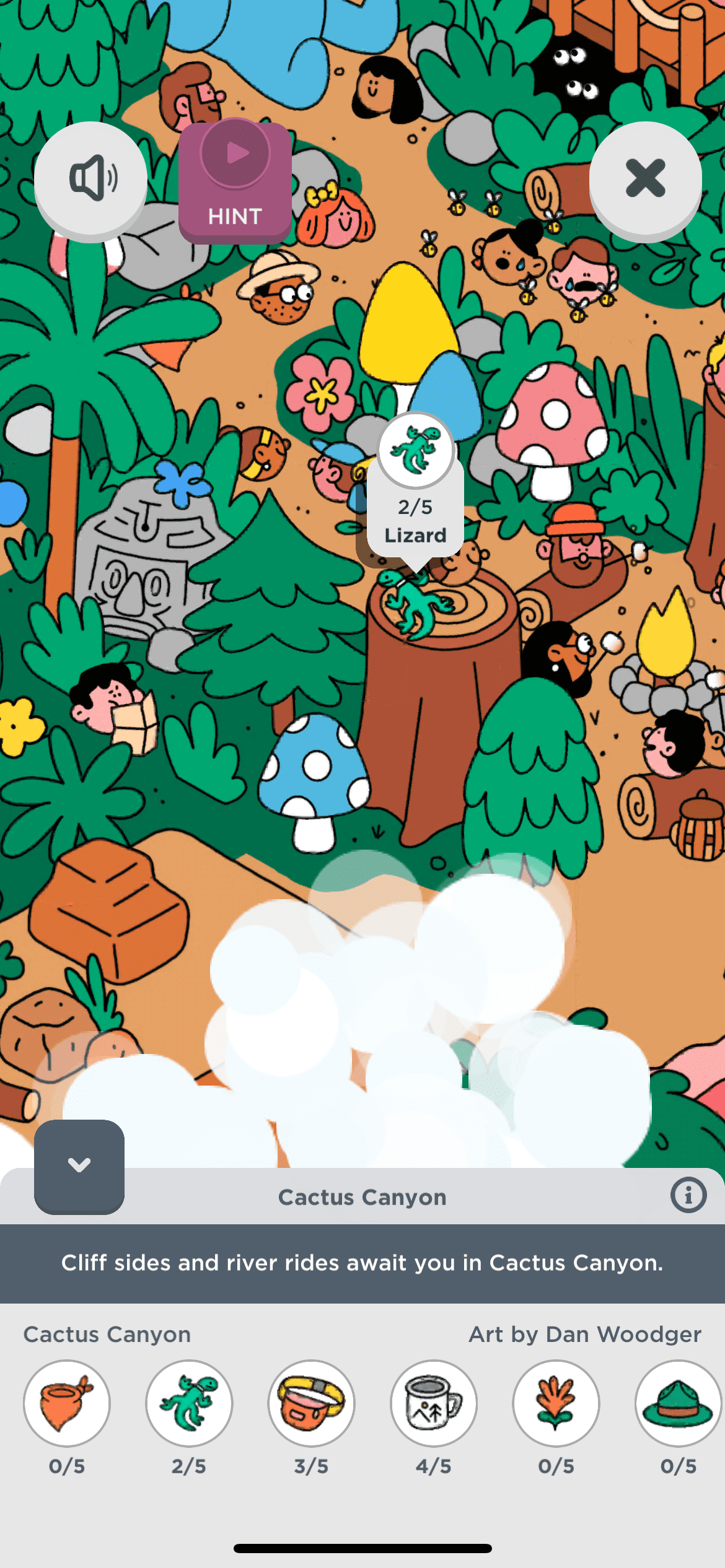Image resolution: width=725 pixels, height=1568 pixels.
Task: Select the ranger hat item tracker
Action: pos(678,1403)
